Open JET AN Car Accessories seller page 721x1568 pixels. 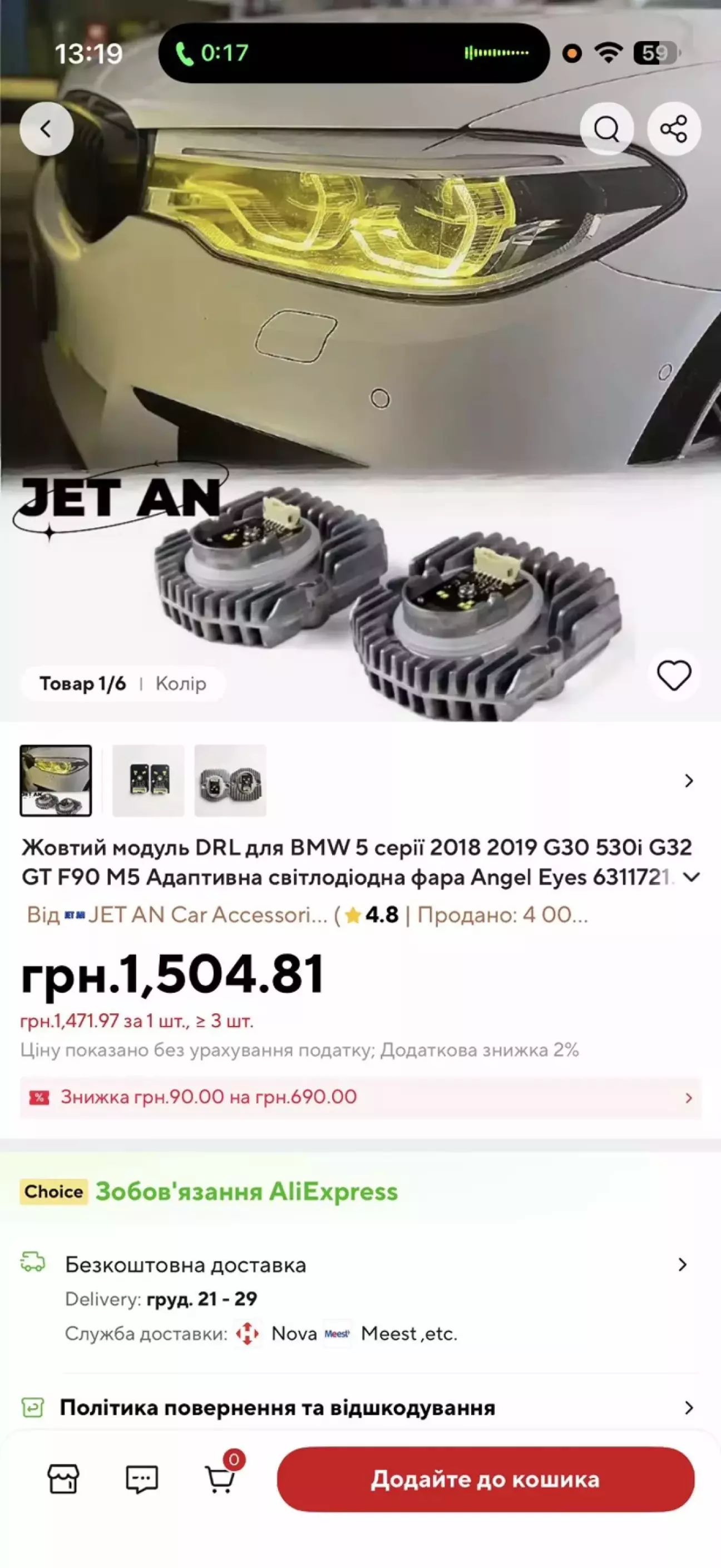pyautogui.click(x=207, y=915)
